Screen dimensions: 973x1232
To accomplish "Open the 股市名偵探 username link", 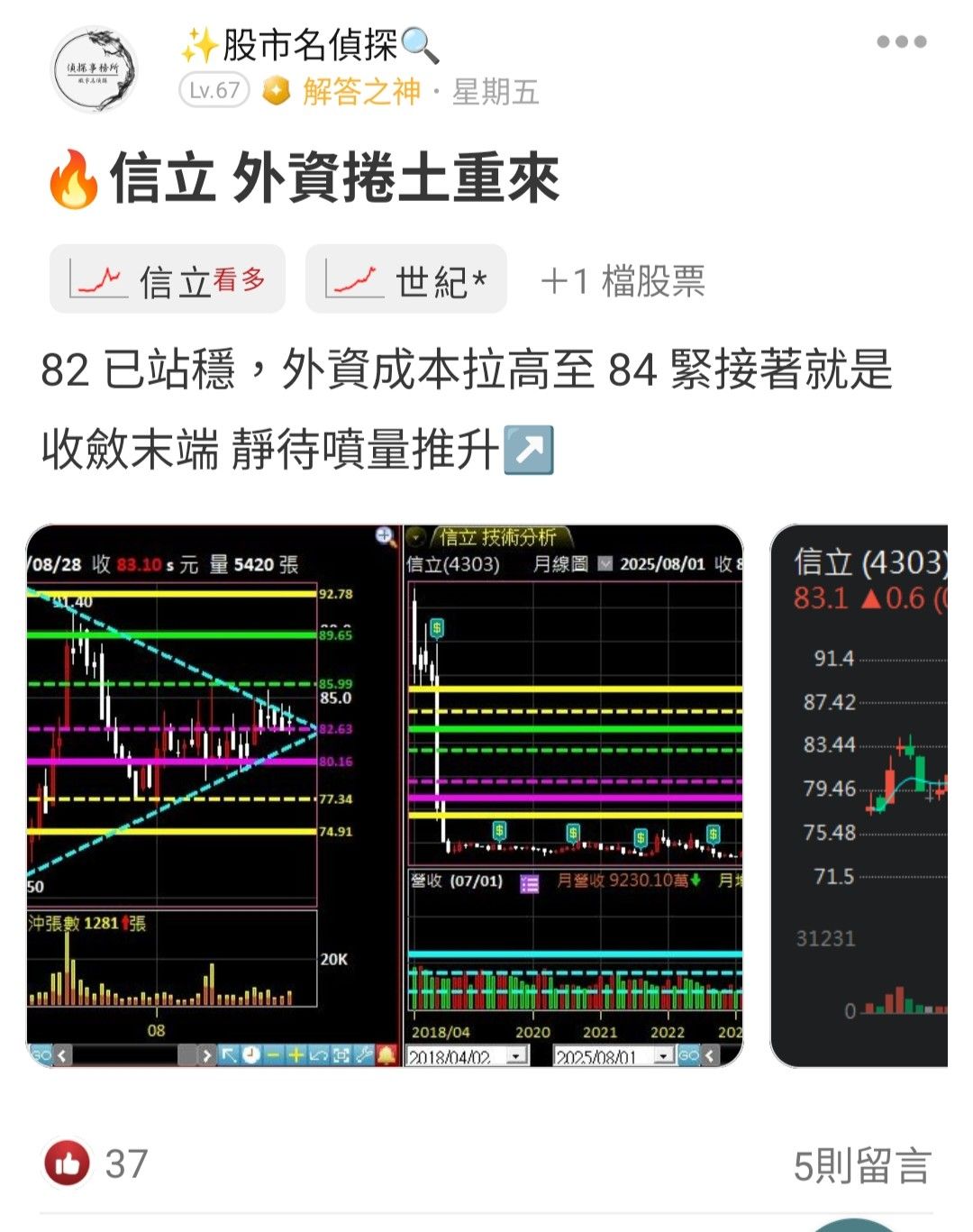I will [x=309, y=45].
